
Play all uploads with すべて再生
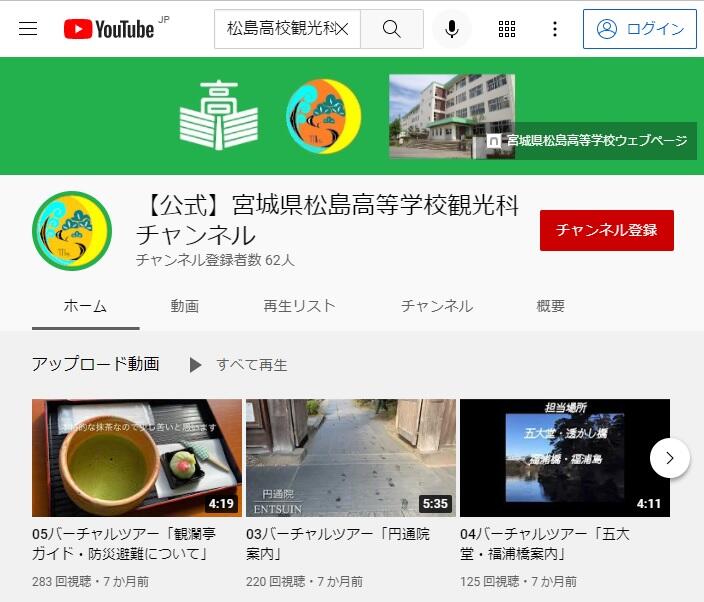coord(238,365)
